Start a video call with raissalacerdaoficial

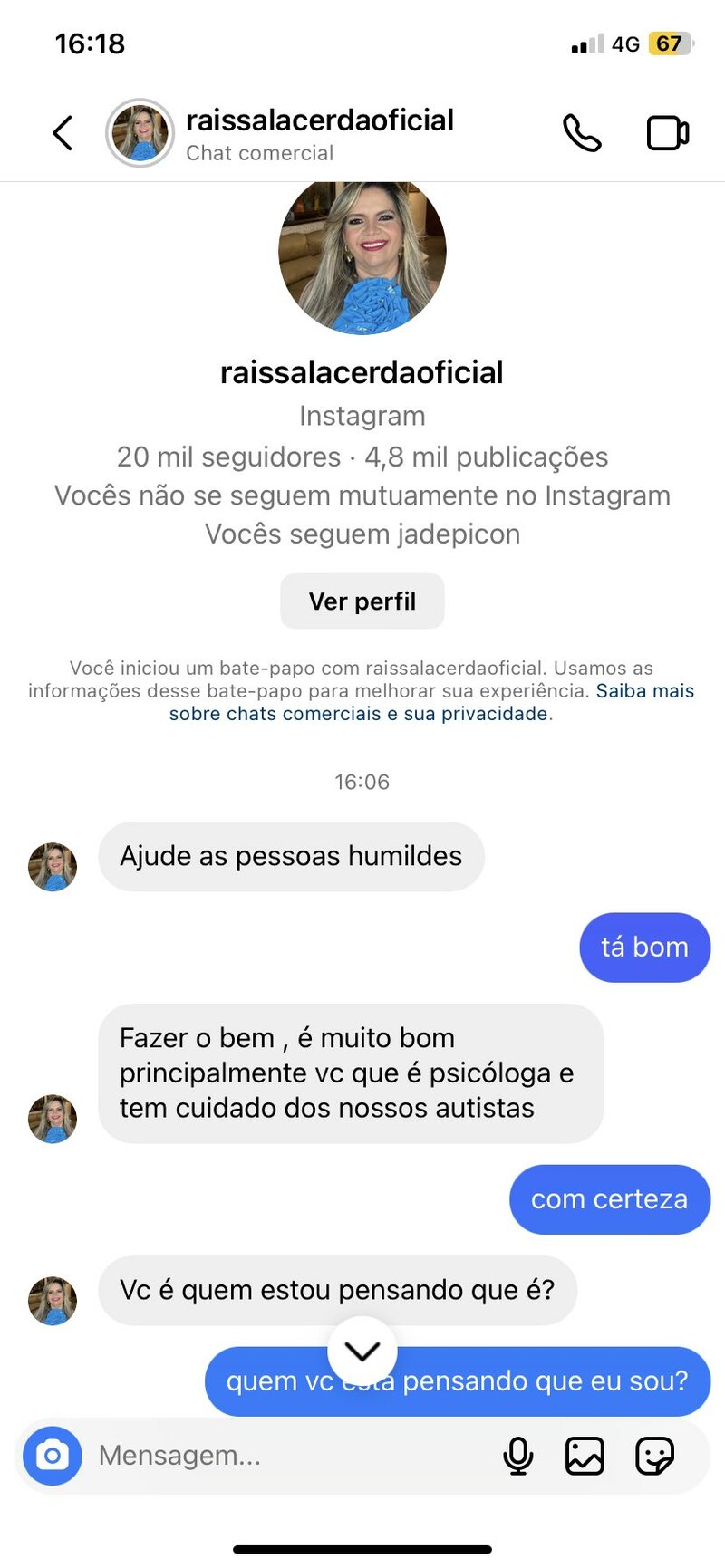(668, 133)
